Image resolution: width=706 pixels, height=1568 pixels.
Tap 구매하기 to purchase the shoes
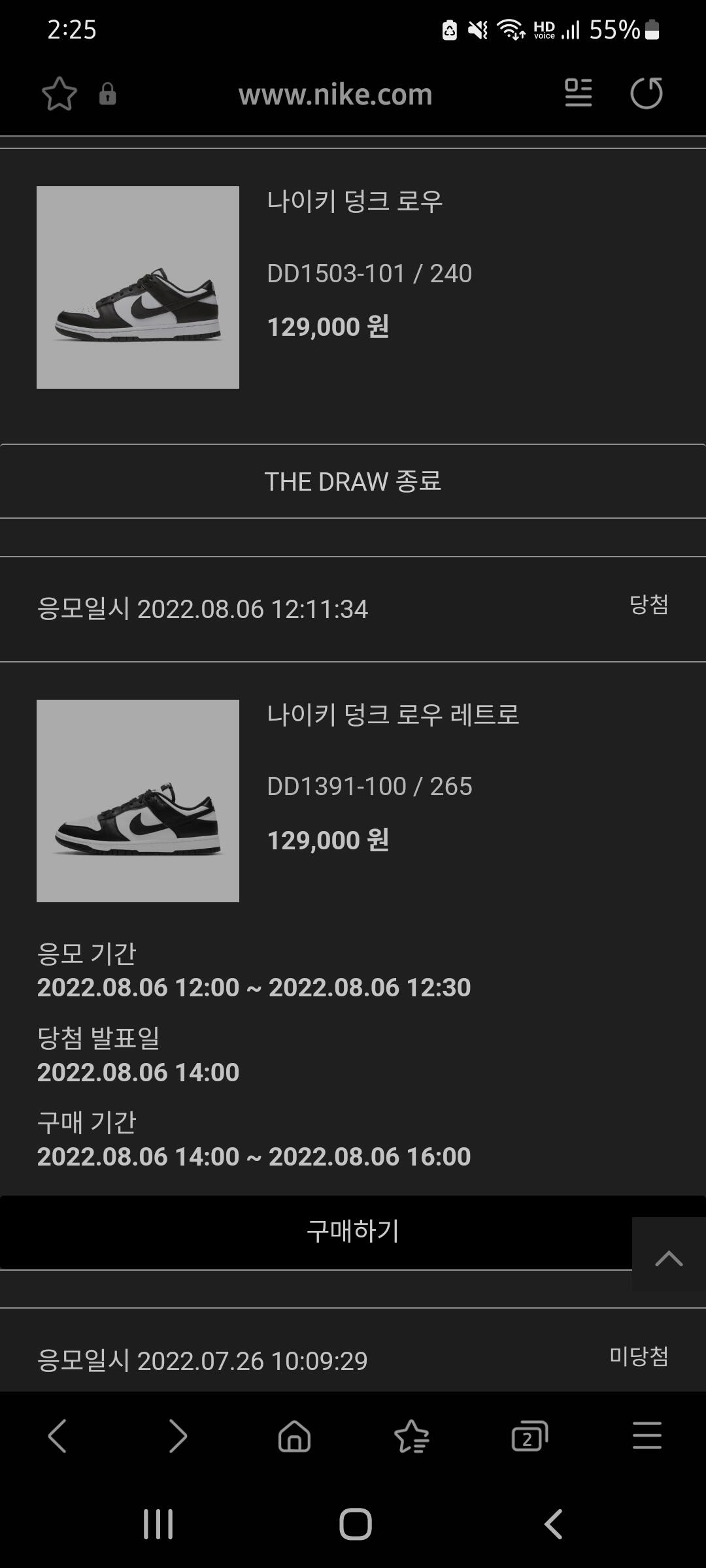point(316,1232)
